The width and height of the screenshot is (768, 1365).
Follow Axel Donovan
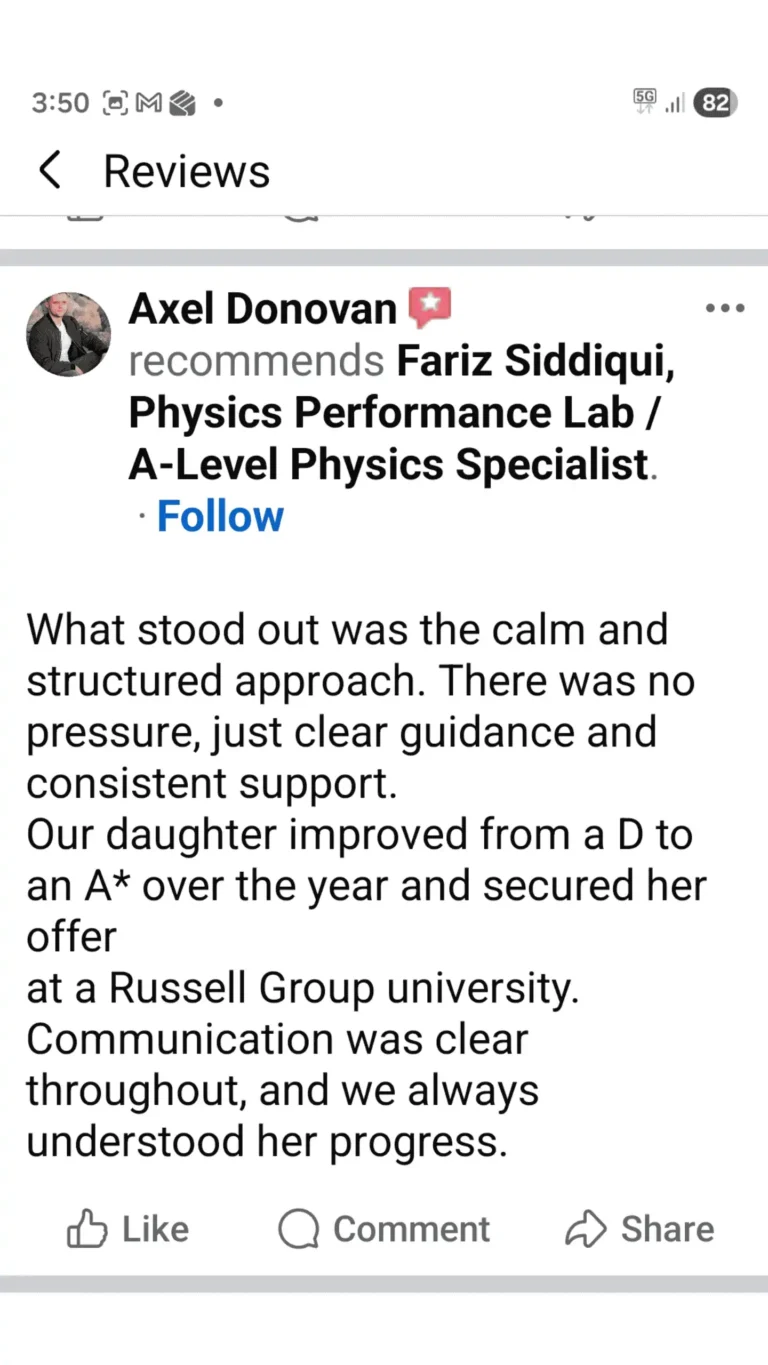[220, 517]
